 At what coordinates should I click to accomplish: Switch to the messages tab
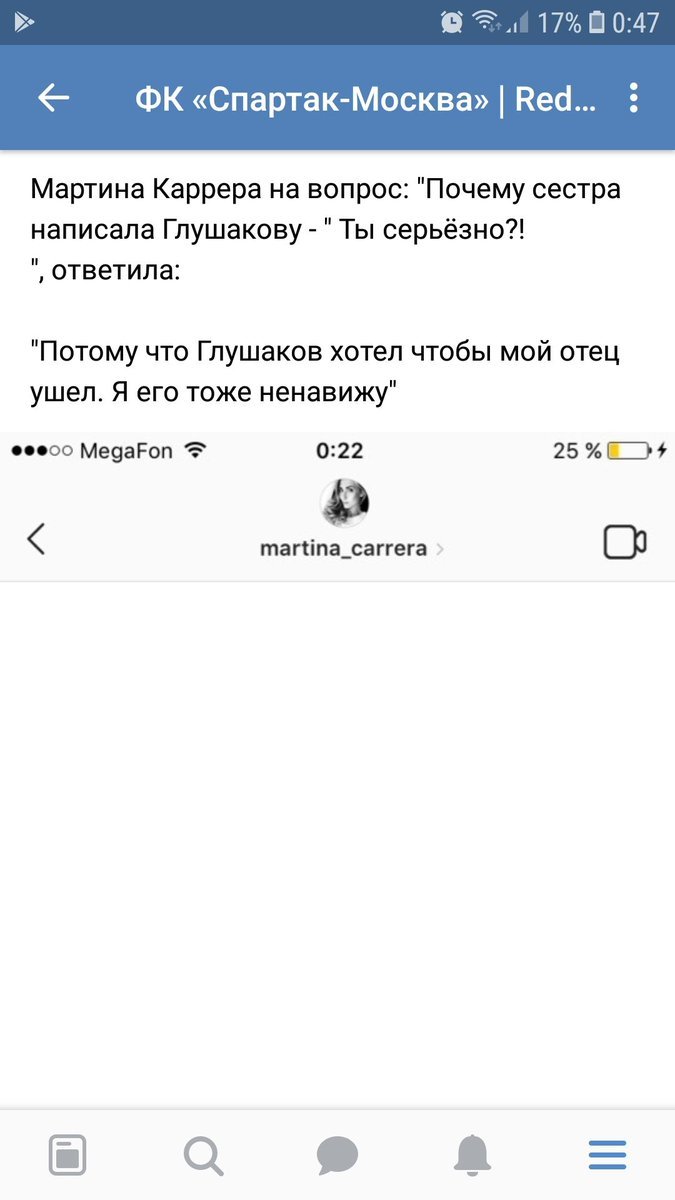click(338, 1156)
